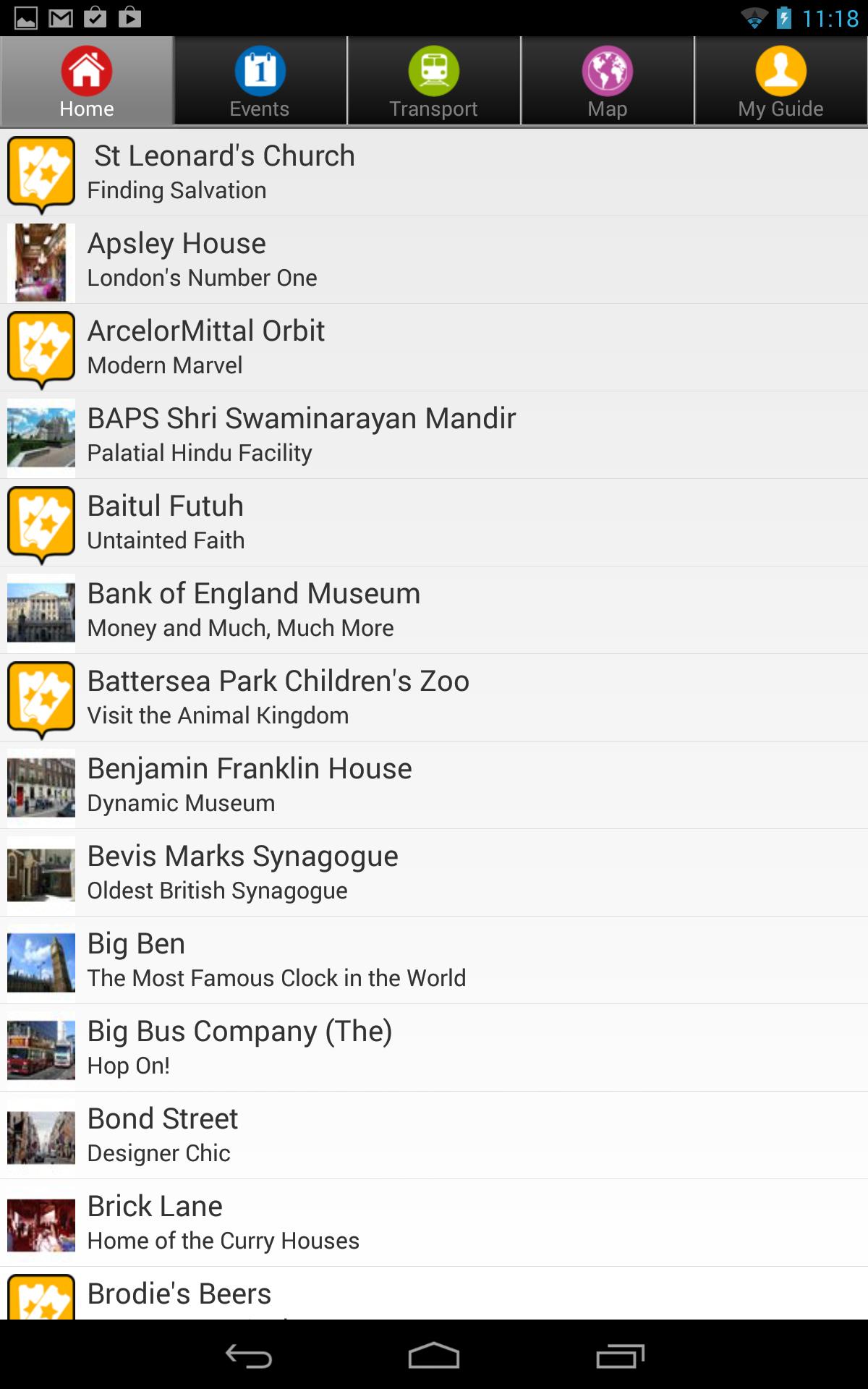Tap the Big Bus Company thumbnail
868x1389 pixels.
coord(41,1048)
